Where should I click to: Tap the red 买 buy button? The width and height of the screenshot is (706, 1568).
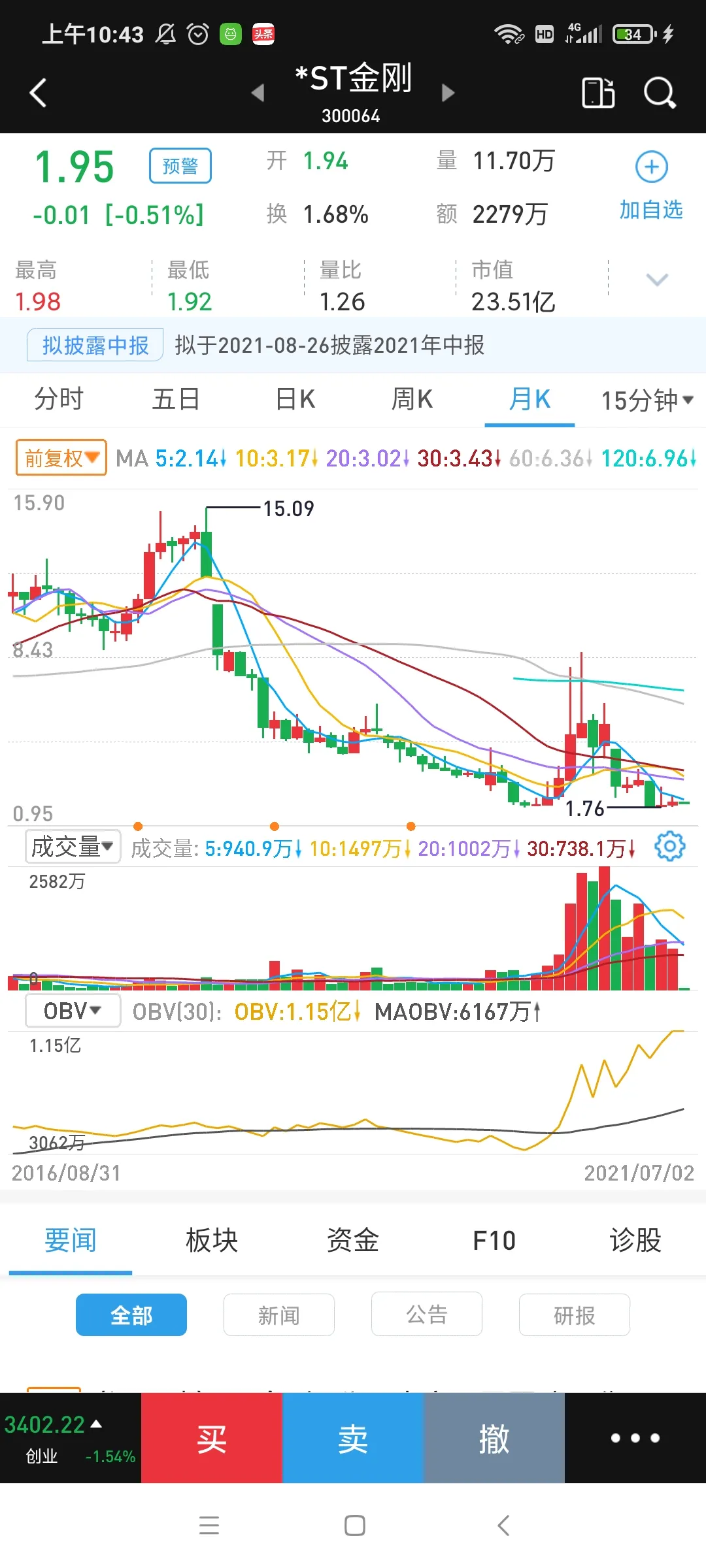(212, 1438)
